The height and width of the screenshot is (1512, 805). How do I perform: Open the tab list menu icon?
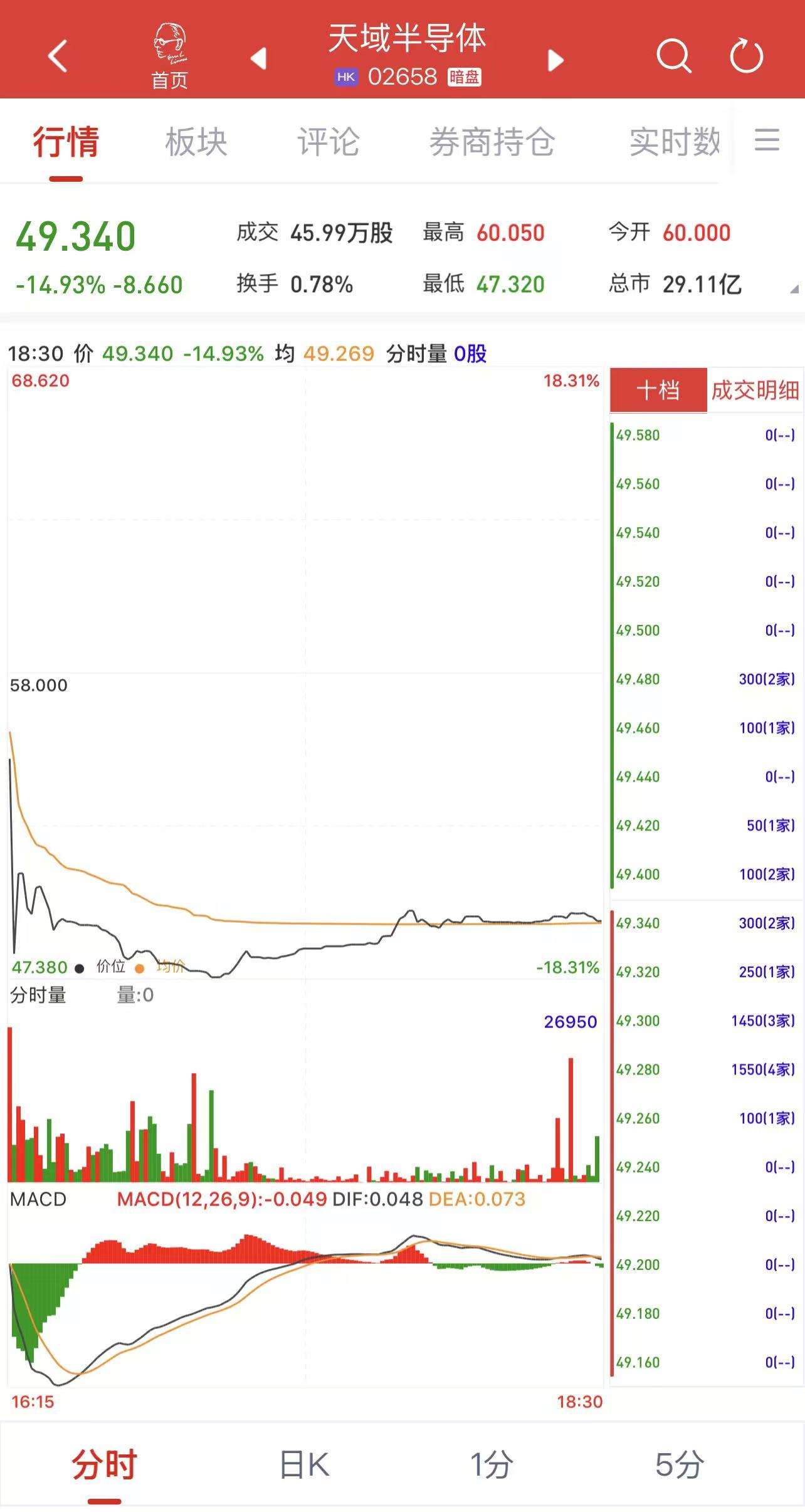point(767,140)
